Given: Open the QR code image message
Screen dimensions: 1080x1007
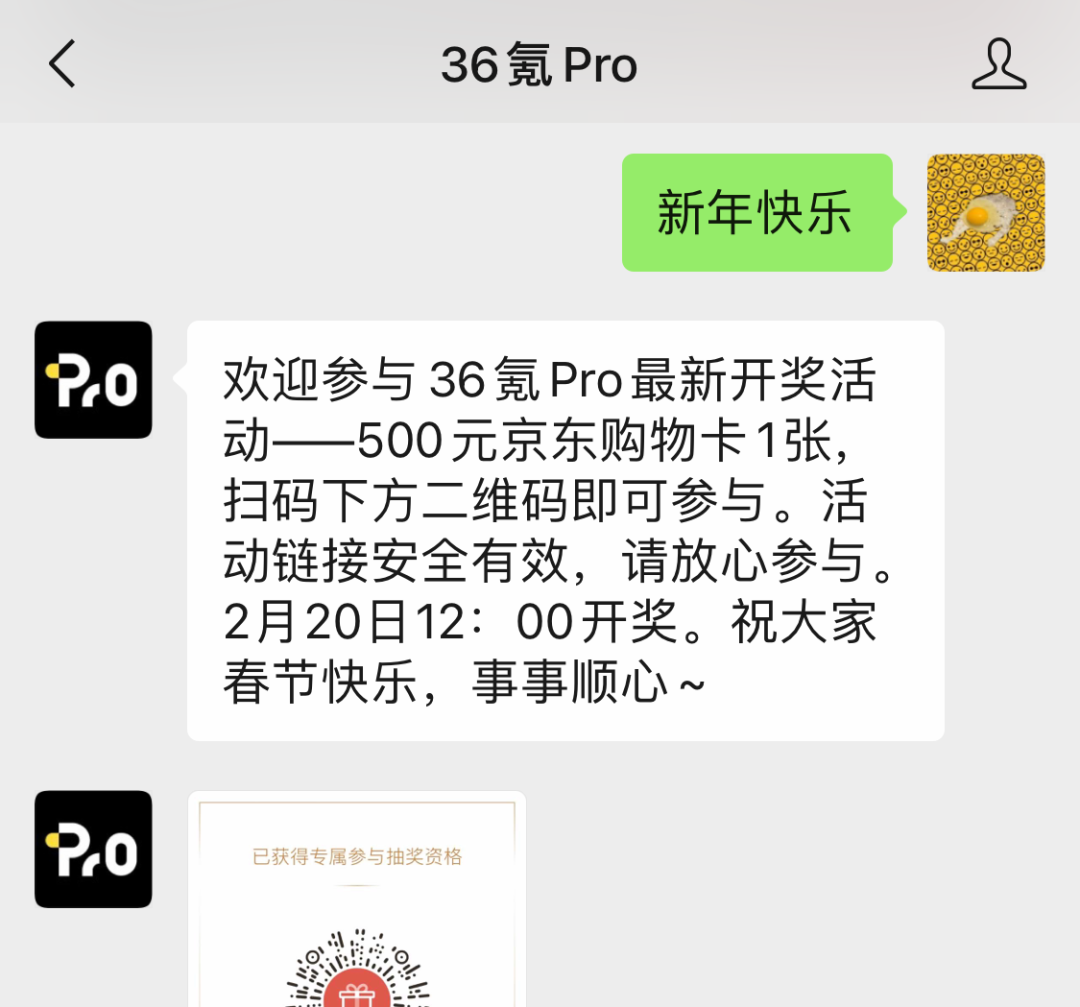Looking at the screenshot, I should (x=357, y=900).
